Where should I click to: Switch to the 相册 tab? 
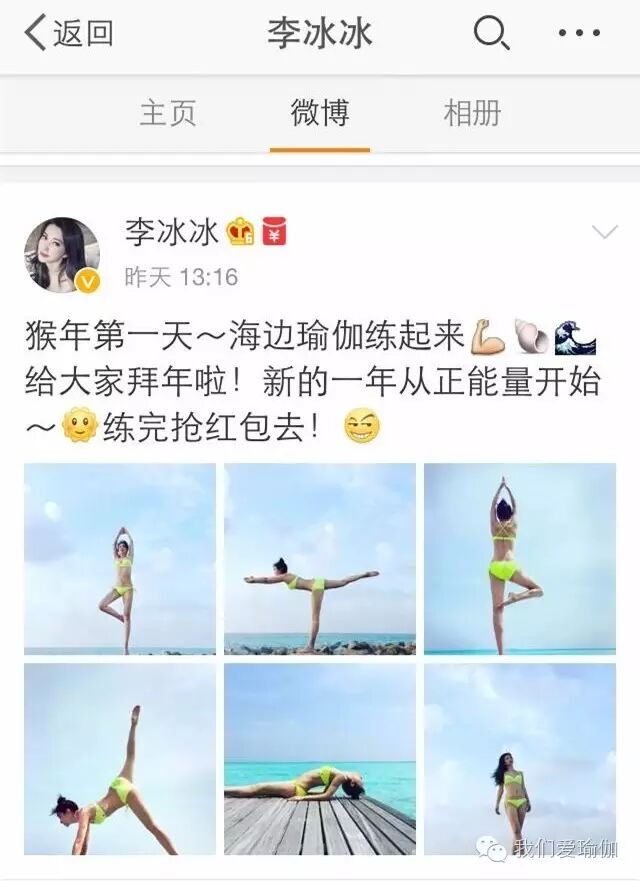tap(472, 114)
